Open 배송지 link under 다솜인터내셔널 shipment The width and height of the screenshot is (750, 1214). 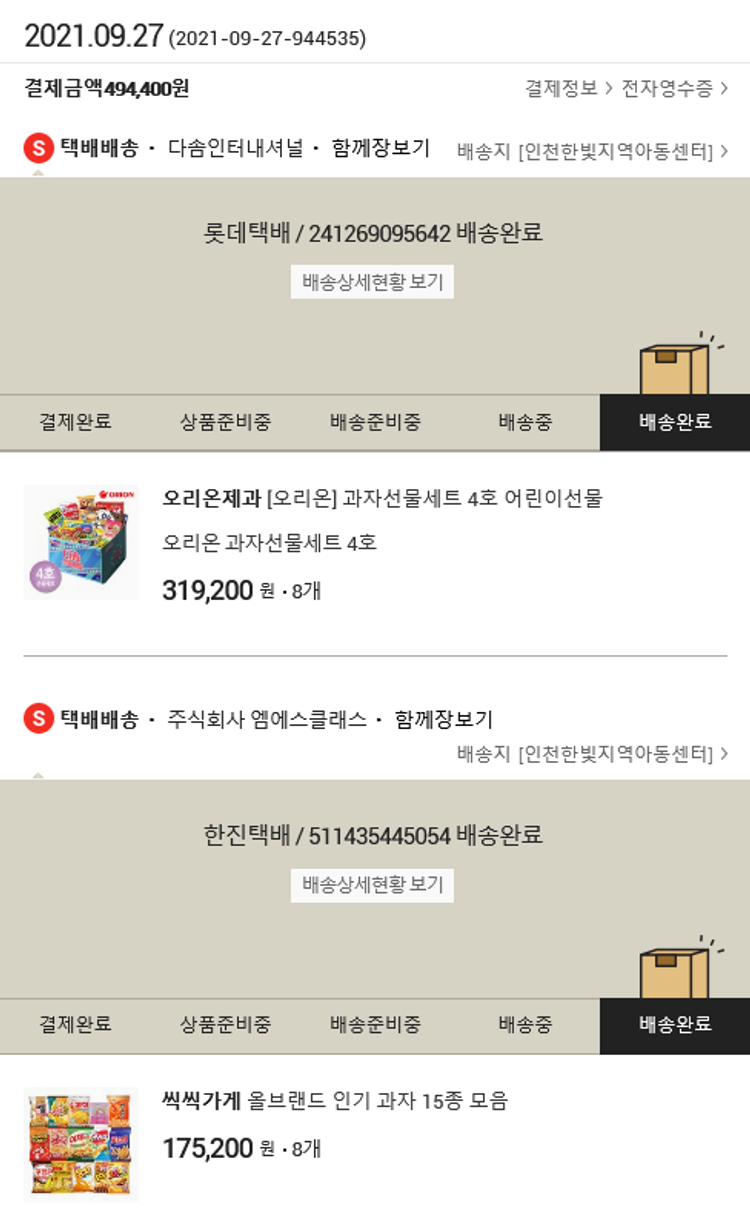(592, 151)
